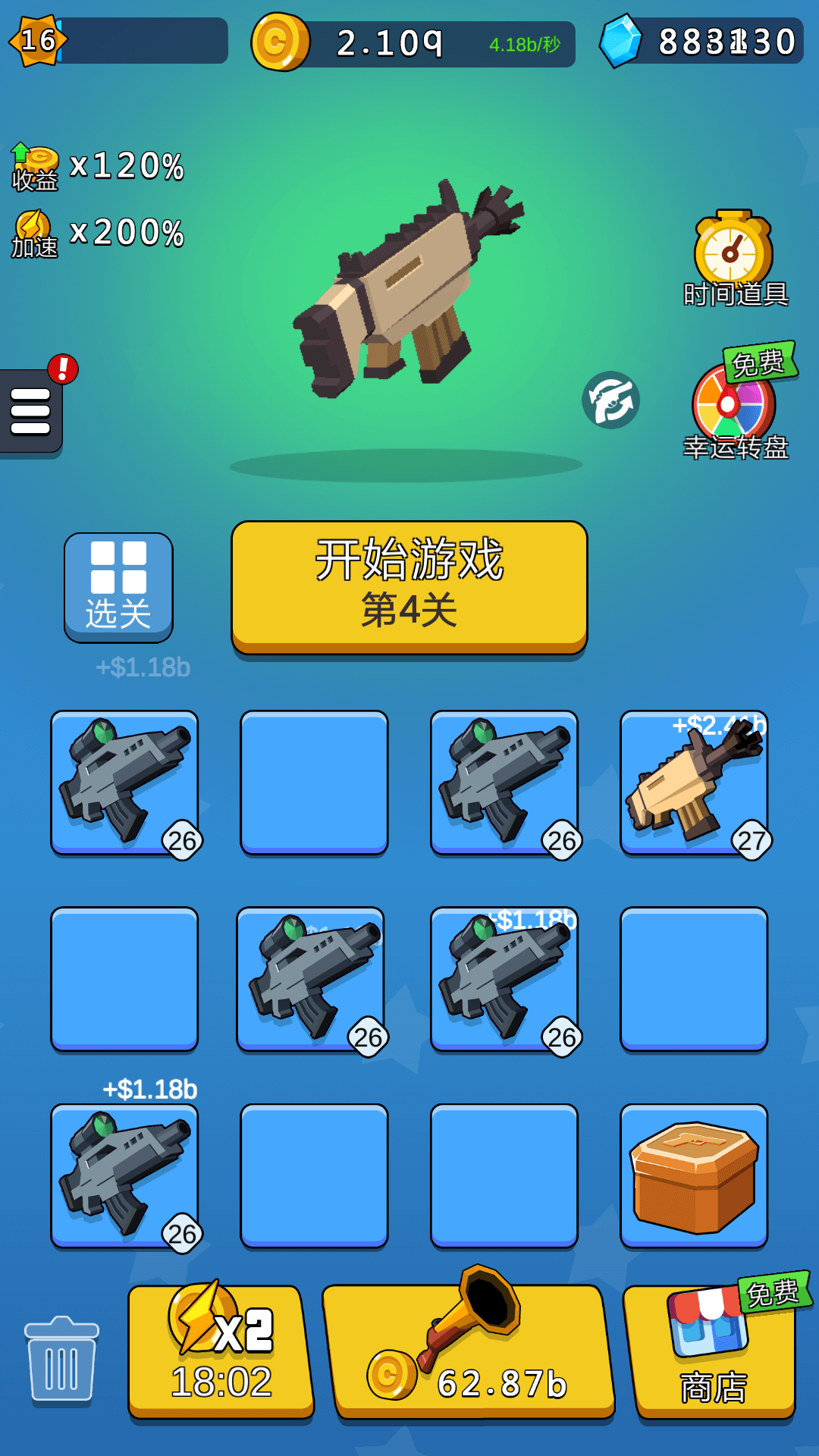Tap the 收益 x120% income bonus
The width and height of the screenshot is (819, 1456).
coord(98,167)
